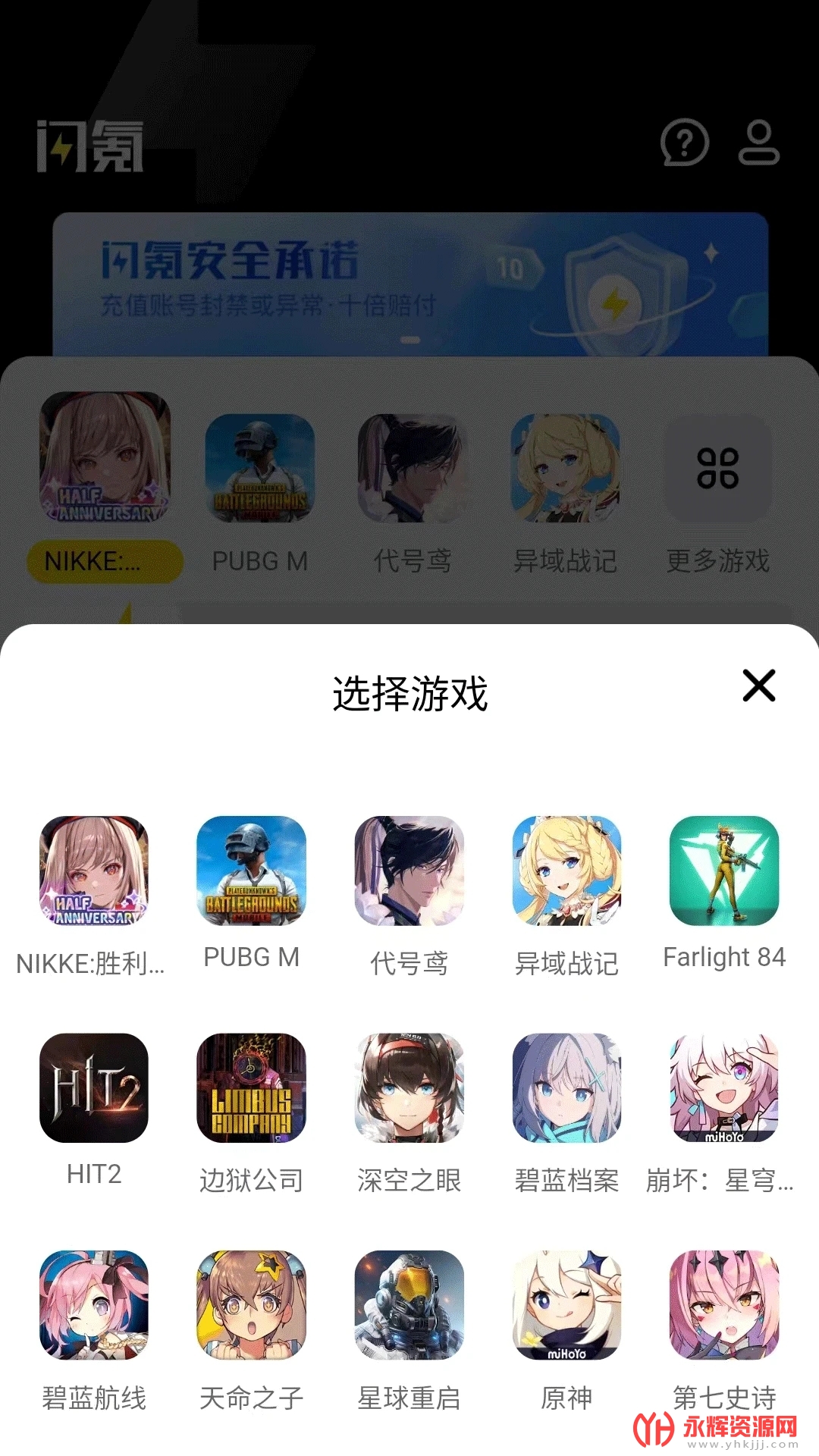This screenshot has height=1456, width=819.
Task: Choose 深空之眼 from the grid
Action: 409,1087
